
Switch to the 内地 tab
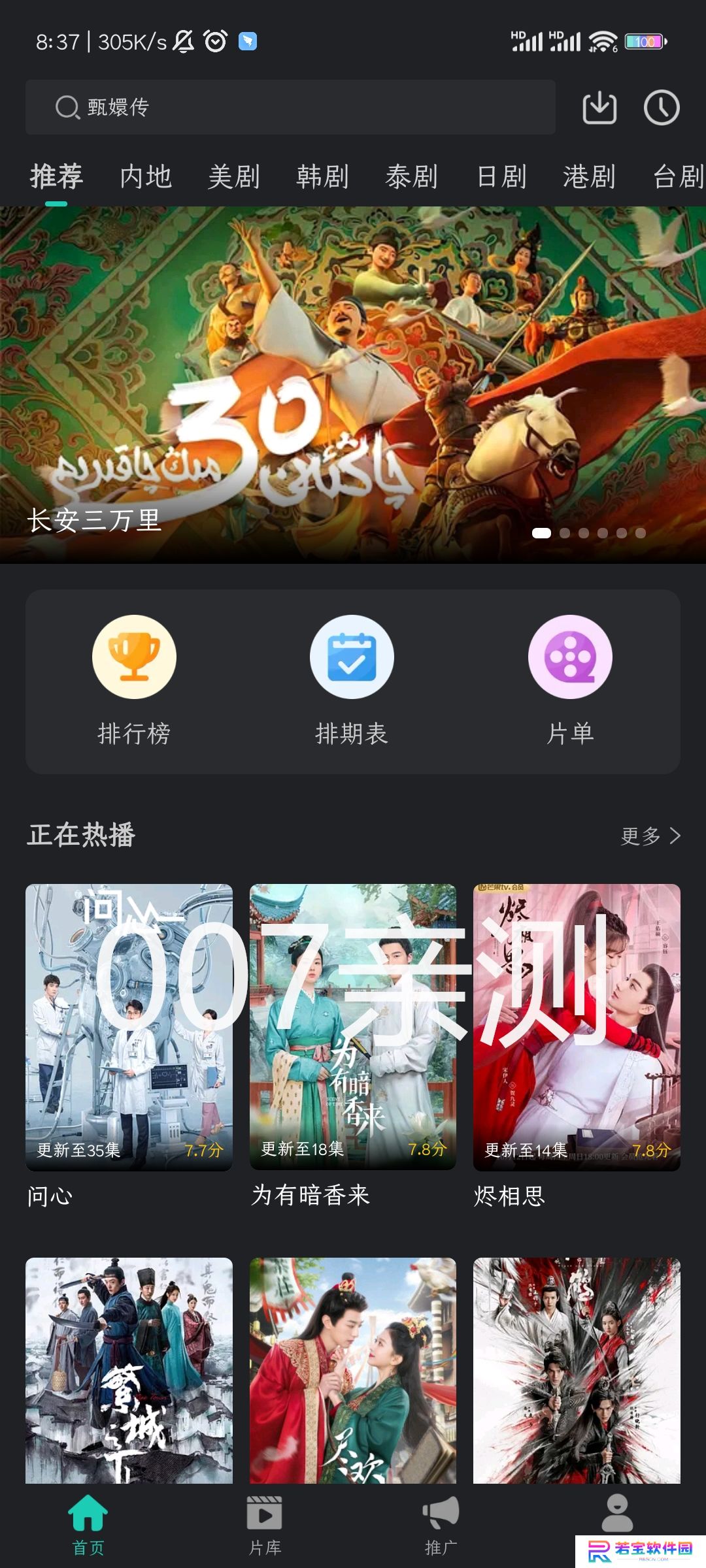click(146, 176)
